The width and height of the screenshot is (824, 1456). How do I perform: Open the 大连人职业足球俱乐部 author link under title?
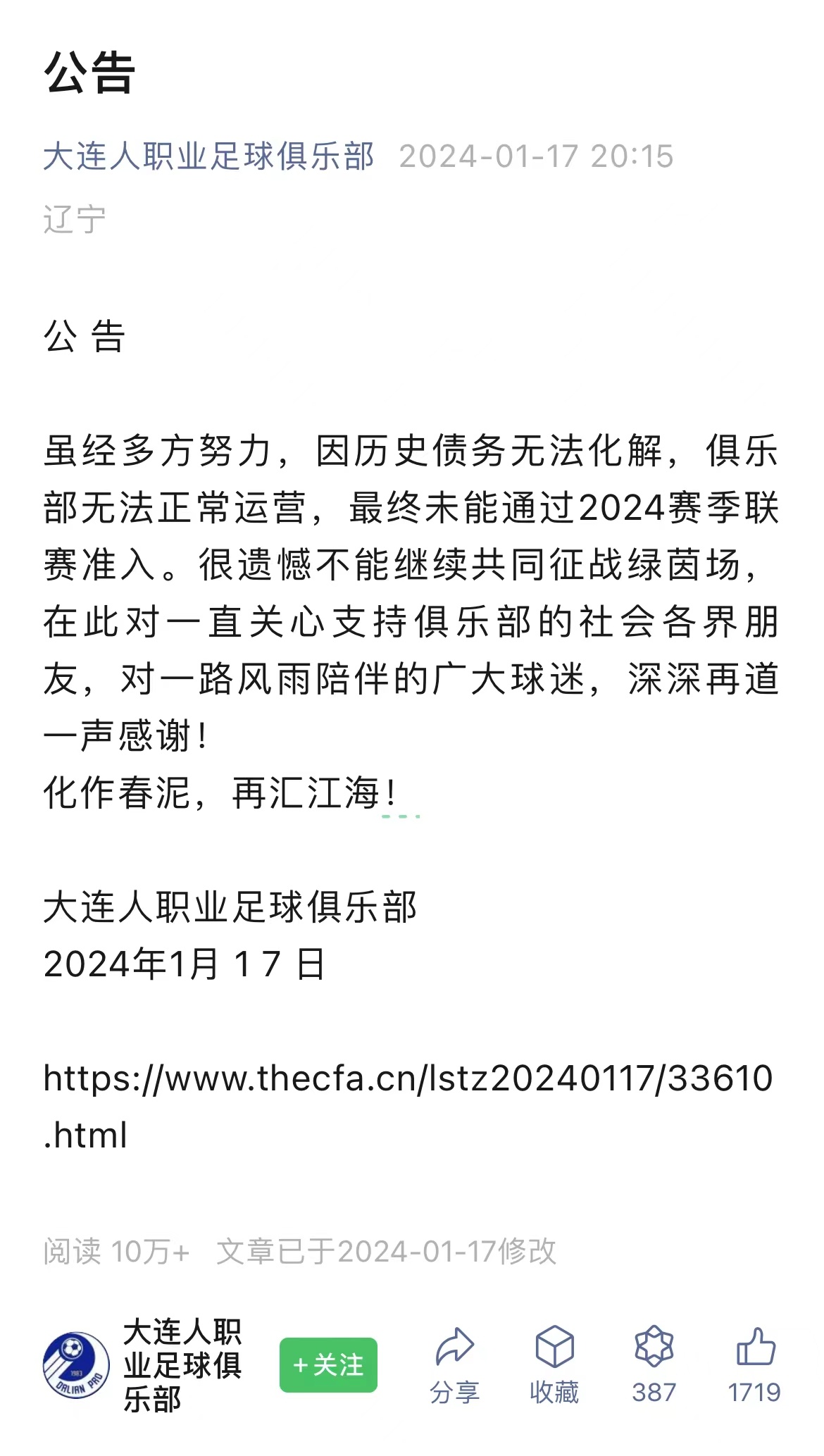[208, 156]
